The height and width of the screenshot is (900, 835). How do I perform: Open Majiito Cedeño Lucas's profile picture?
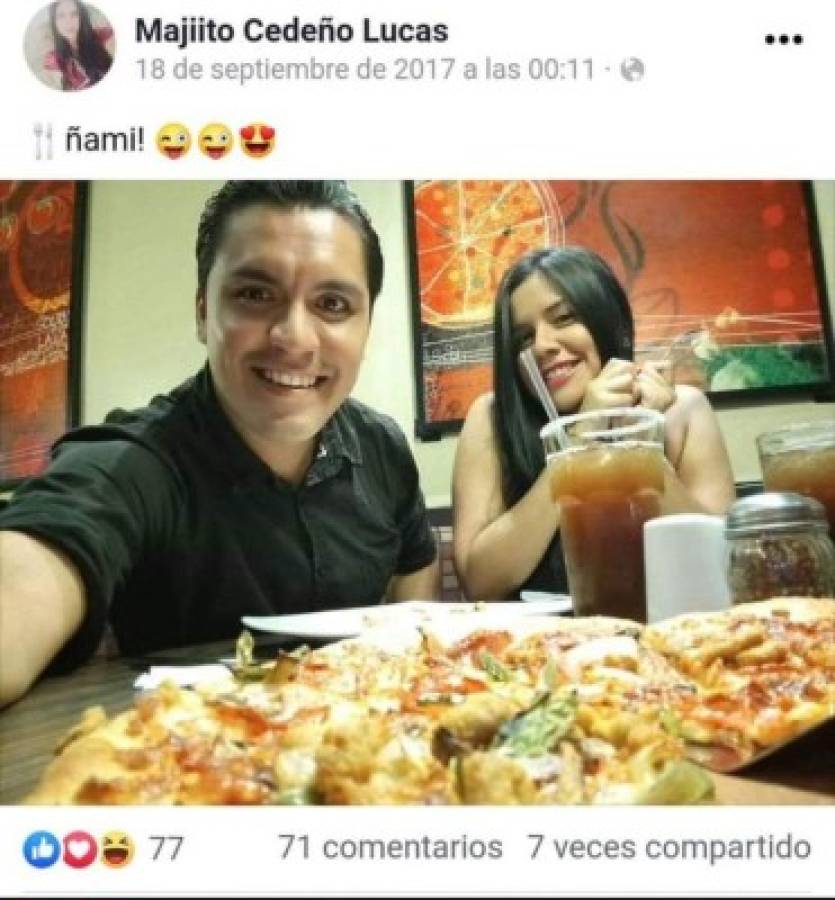pyautogui.click(x=69, y=47)
